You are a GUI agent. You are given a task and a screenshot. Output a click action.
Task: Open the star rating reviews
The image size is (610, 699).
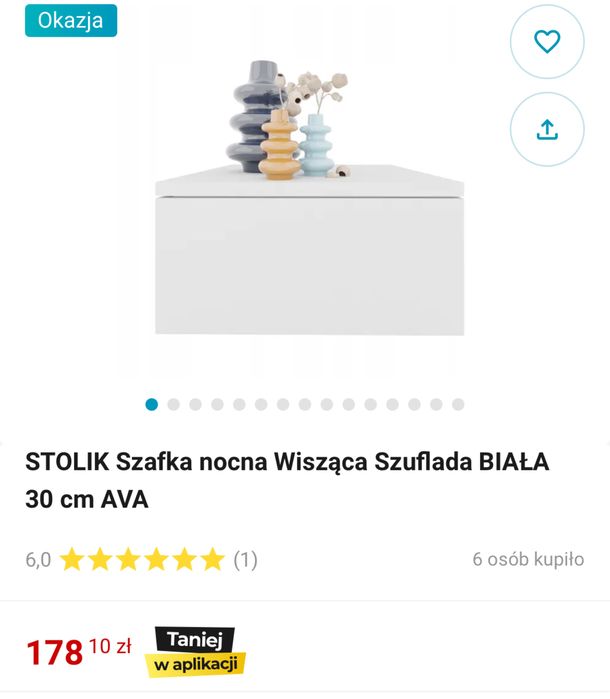[142, 560]
